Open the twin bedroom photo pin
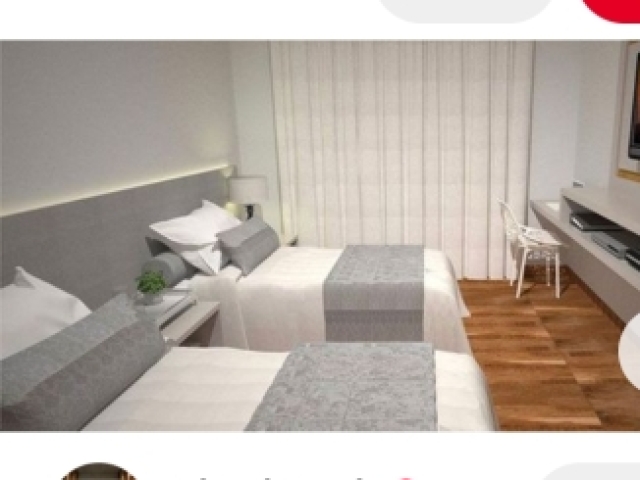The image size is (640, 480). [x=320, y=236]
